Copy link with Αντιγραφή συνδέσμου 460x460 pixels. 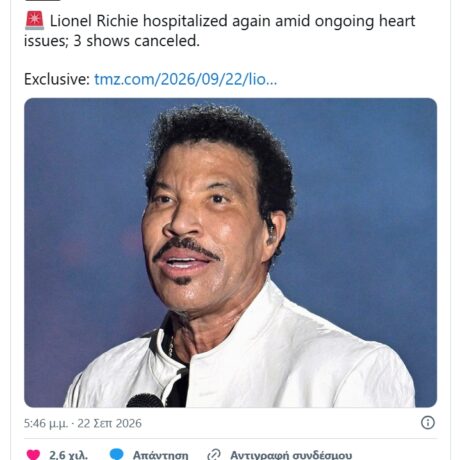coord(280,455)
